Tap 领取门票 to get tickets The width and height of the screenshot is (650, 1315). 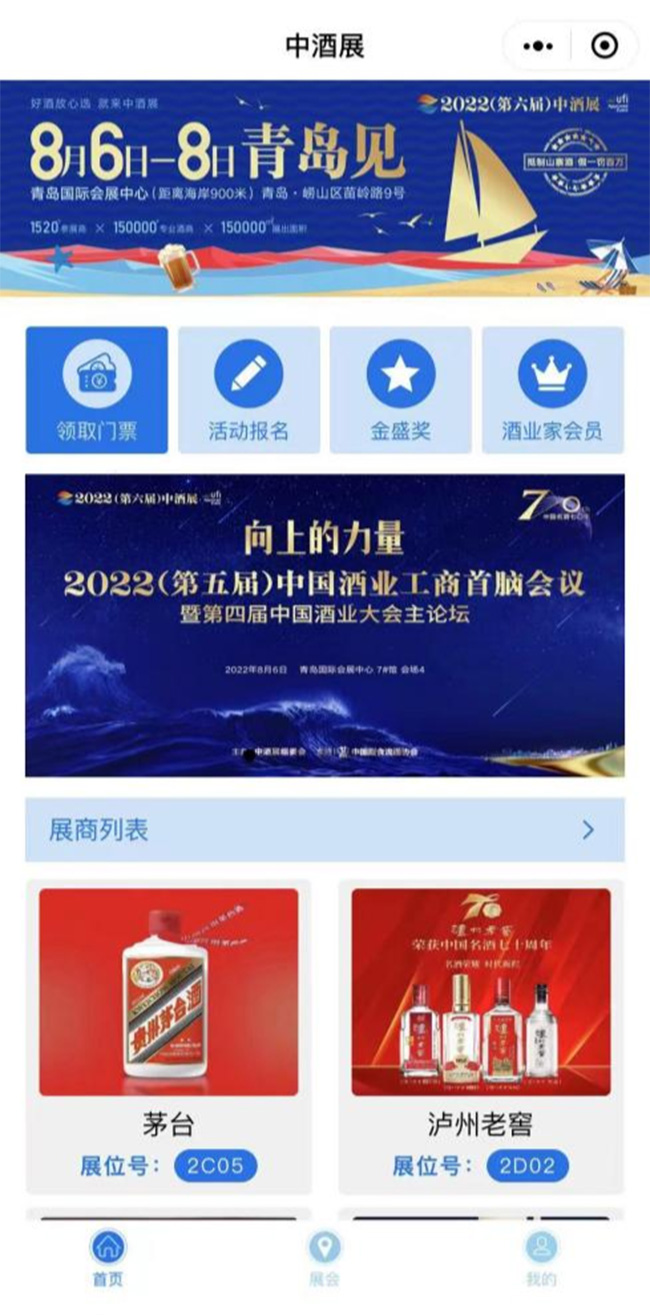click(97, 390)
